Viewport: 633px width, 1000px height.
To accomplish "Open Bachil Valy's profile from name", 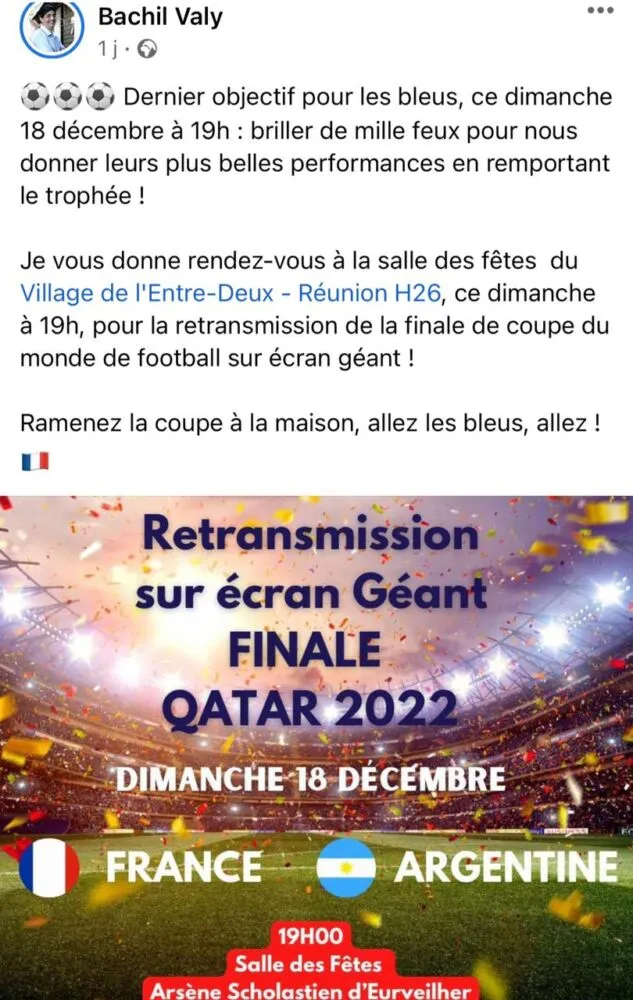I will (160, 17).
